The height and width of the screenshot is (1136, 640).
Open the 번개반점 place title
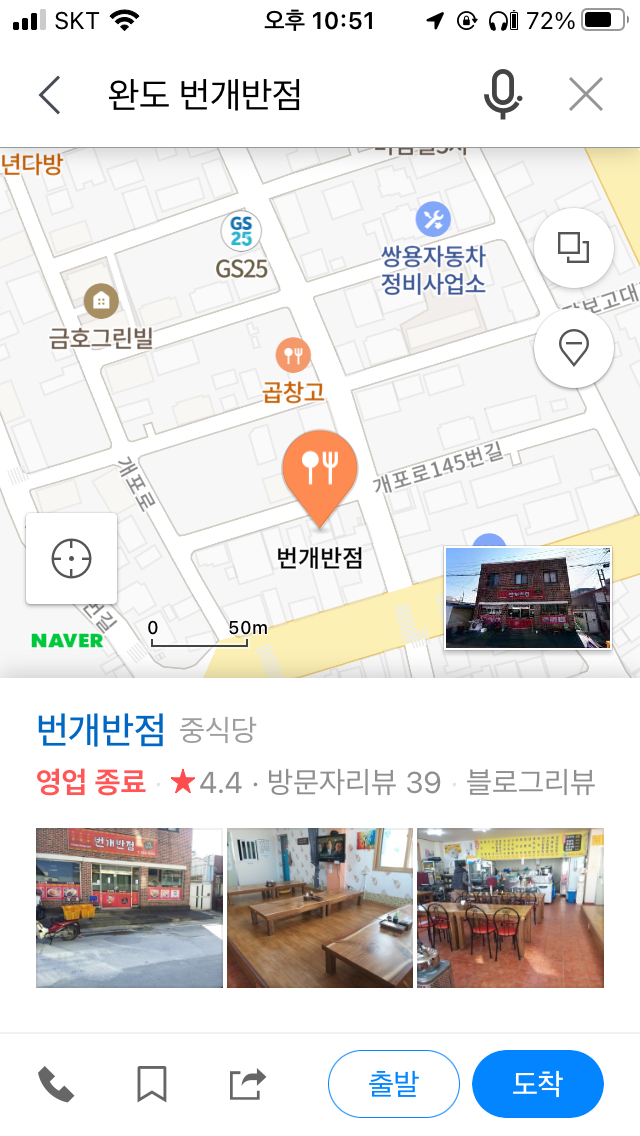(100, 730)
